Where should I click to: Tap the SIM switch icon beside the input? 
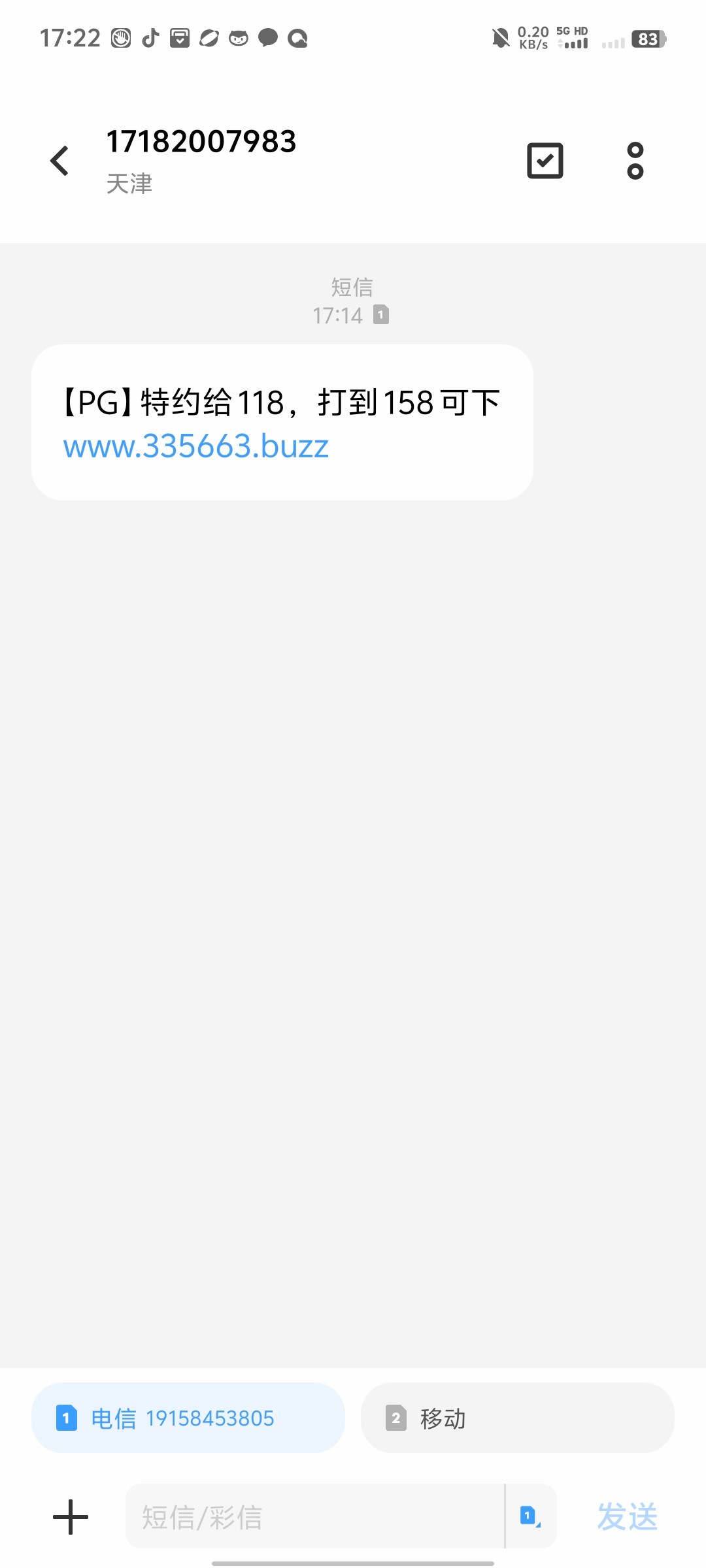click(x=530, y=1516)
